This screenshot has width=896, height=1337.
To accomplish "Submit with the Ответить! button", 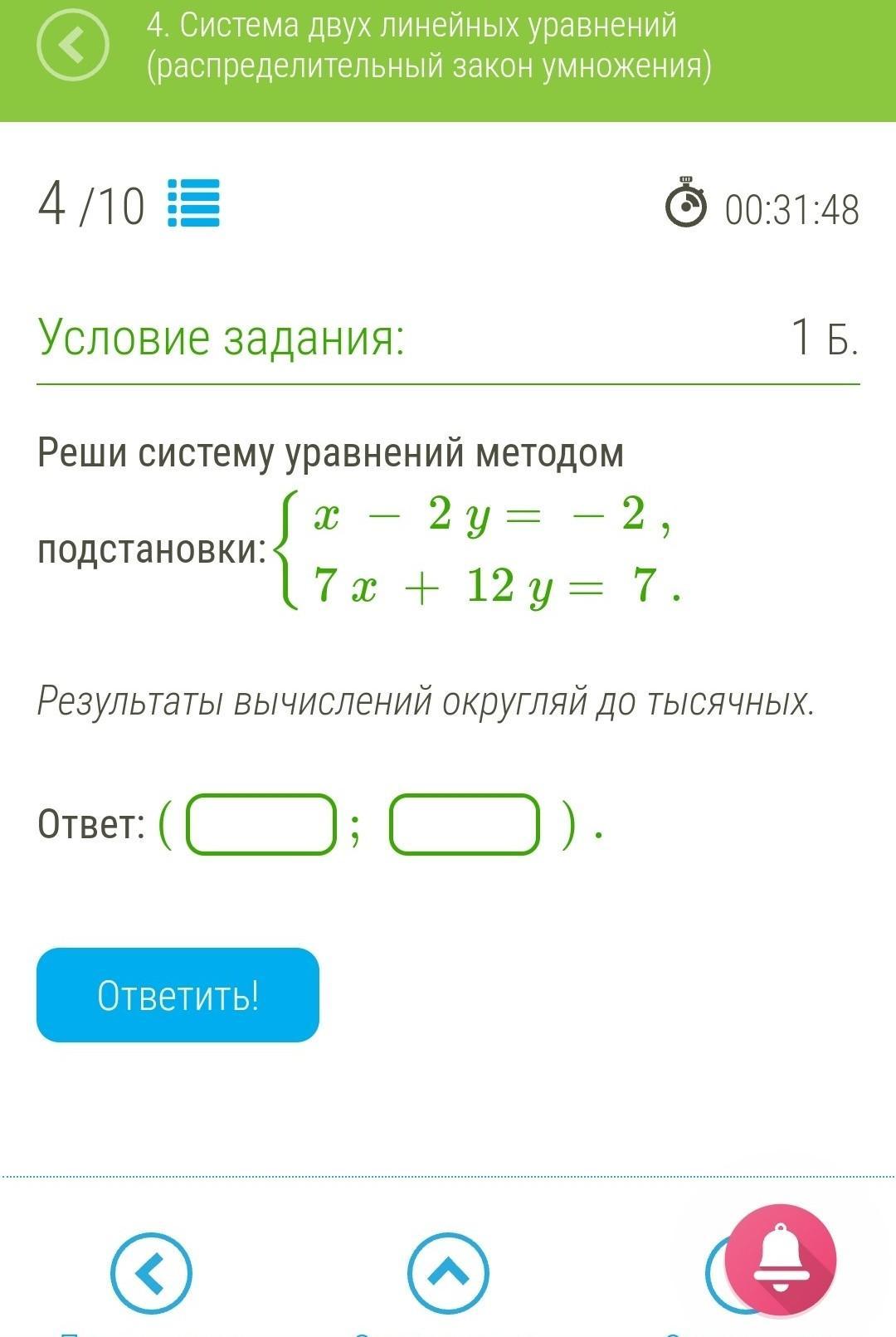I will pos(178,995).
